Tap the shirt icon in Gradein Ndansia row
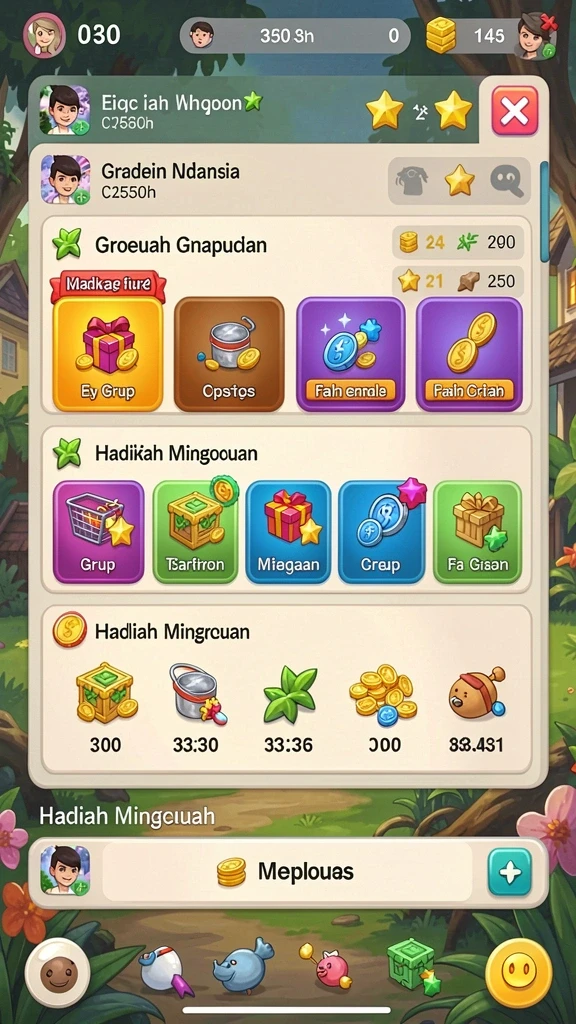Screen dimensions: 576x1024 (411, 181)
